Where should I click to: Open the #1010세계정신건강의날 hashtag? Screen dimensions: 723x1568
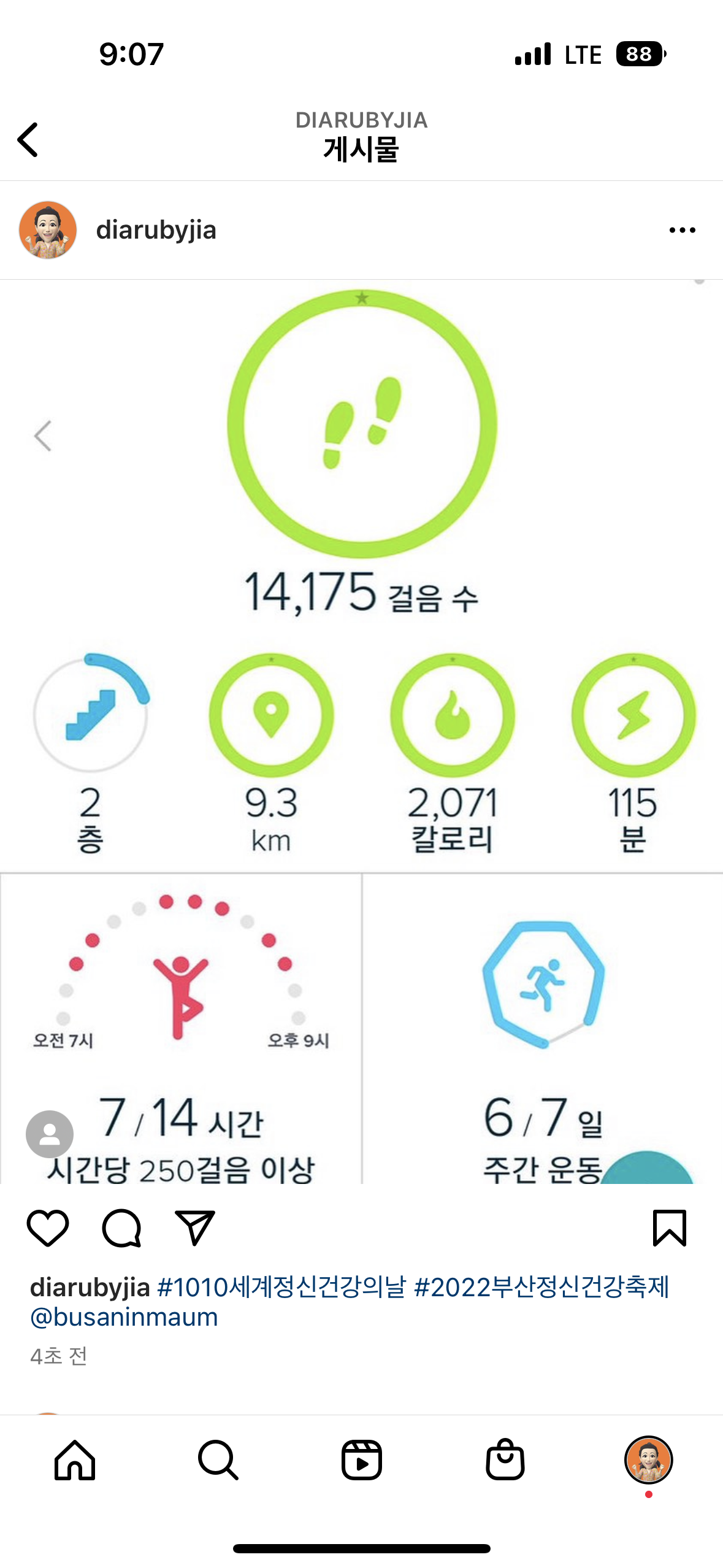pos(281,1287)
